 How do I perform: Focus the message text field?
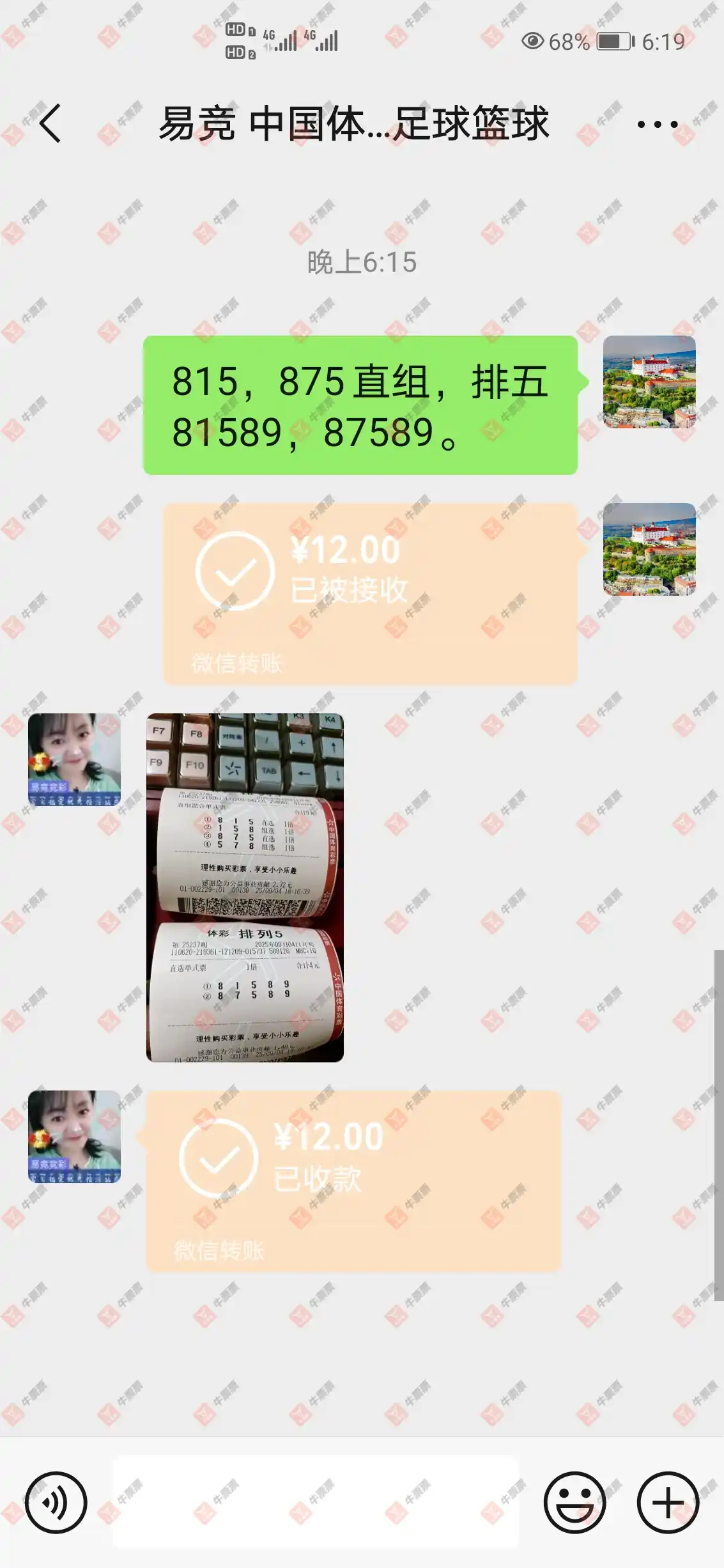(316, 1502)
